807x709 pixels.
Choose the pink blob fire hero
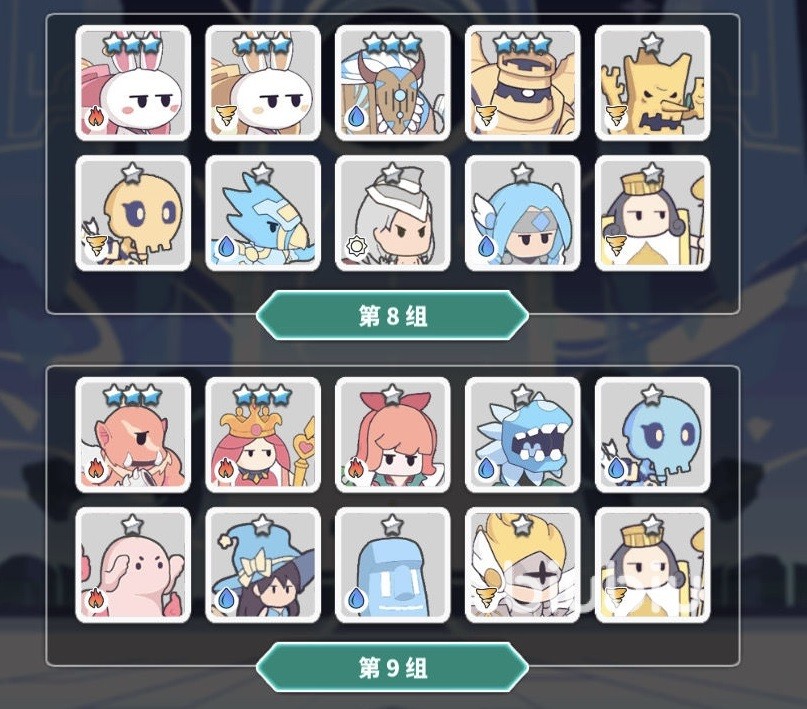[133, 565]
